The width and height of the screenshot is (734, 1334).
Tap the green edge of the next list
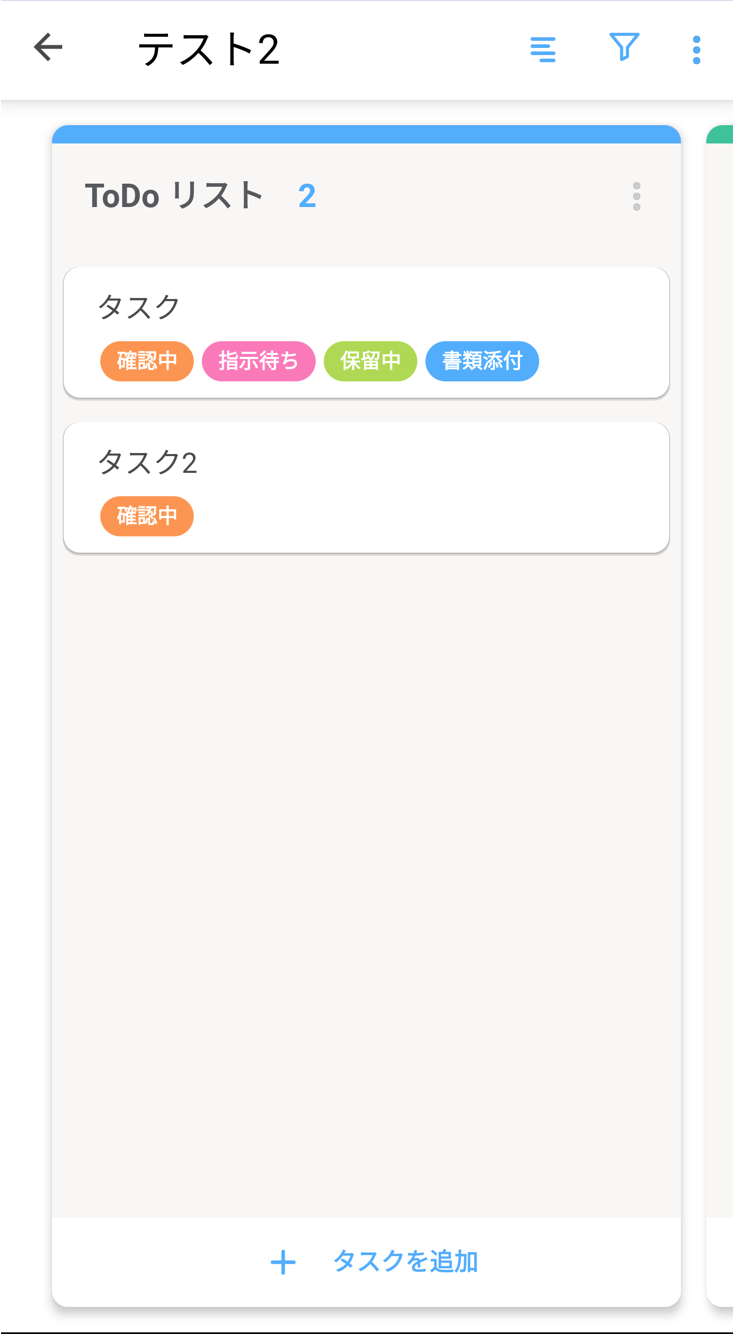click(x=725, y=133)
